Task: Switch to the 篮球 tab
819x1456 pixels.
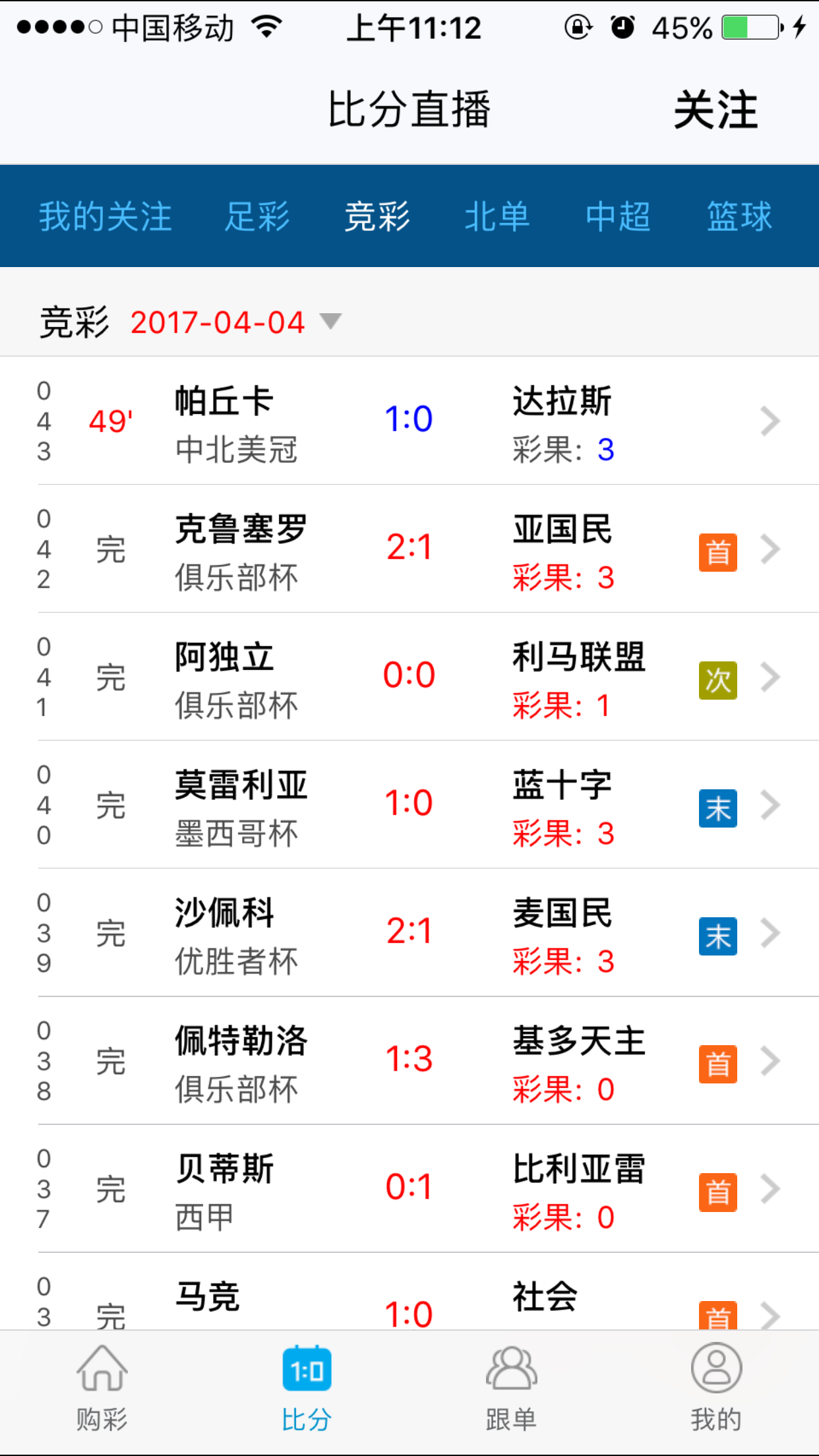Action: (x=739, y=216)
